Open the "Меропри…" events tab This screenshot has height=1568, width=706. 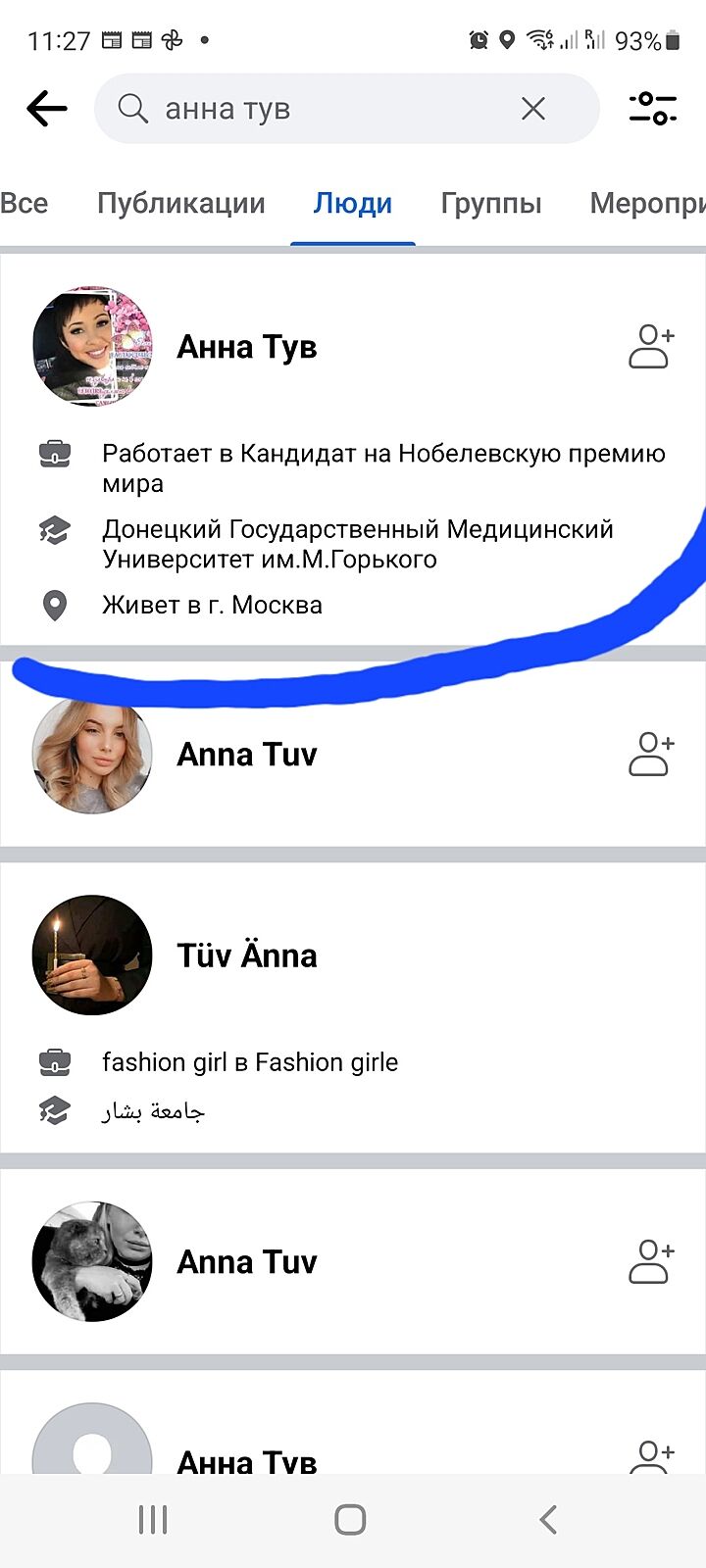click(x=647, y=203)
